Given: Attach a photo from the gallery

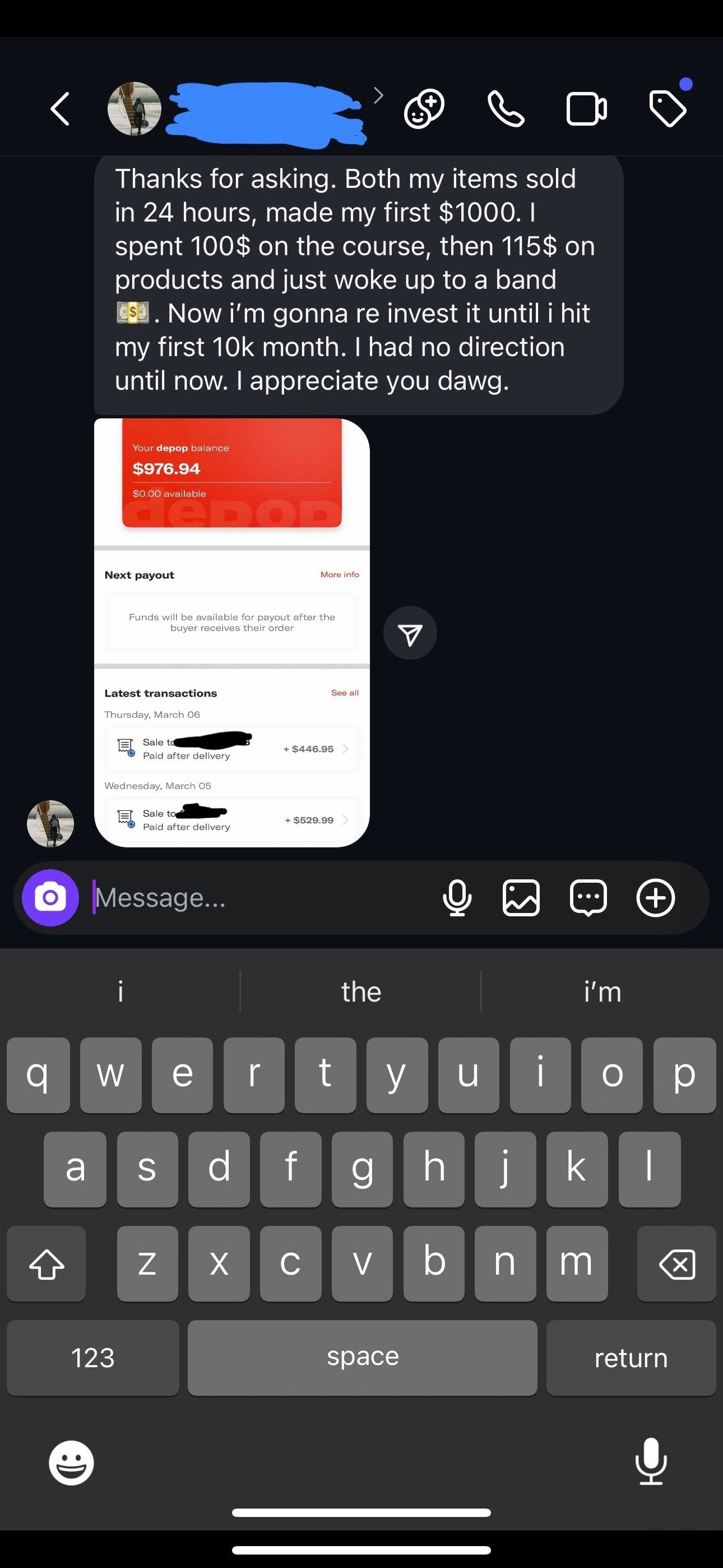Looking at the screenshot, I should (521, 897).
